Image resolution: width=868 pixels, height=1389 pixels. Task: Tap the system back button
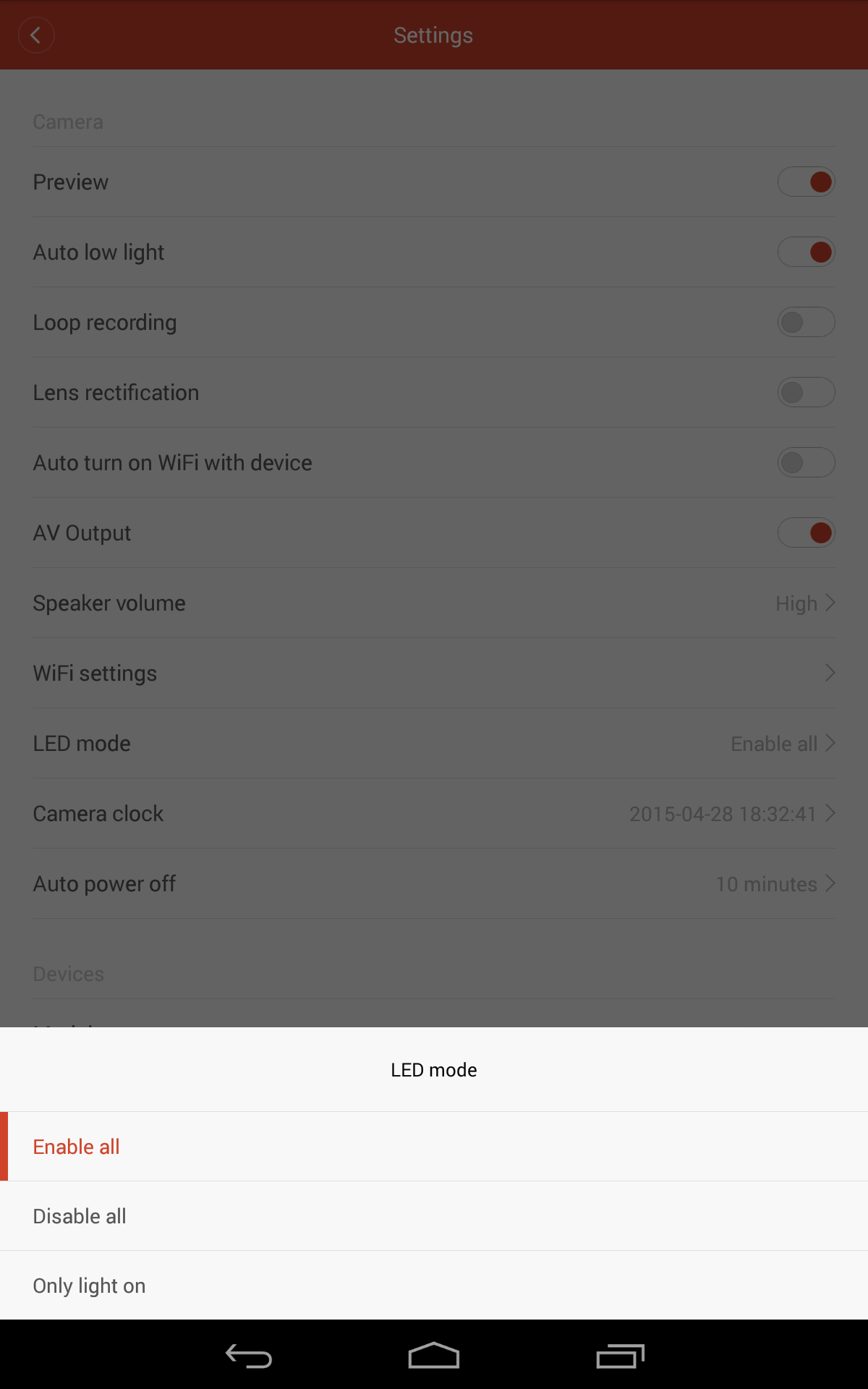[249, 1356]
